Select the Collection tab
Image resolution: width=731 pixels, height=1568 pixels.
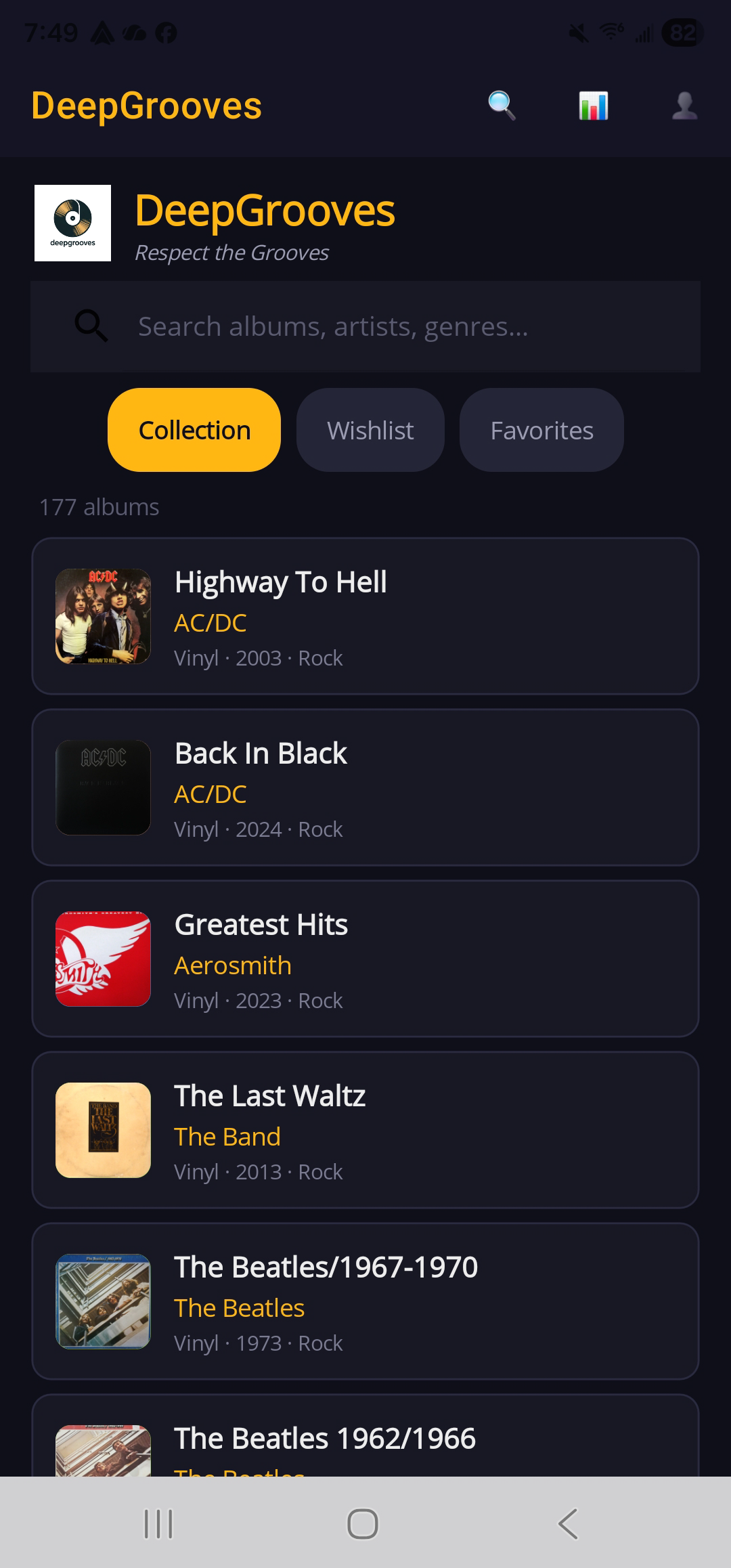[x=194, y=429]
